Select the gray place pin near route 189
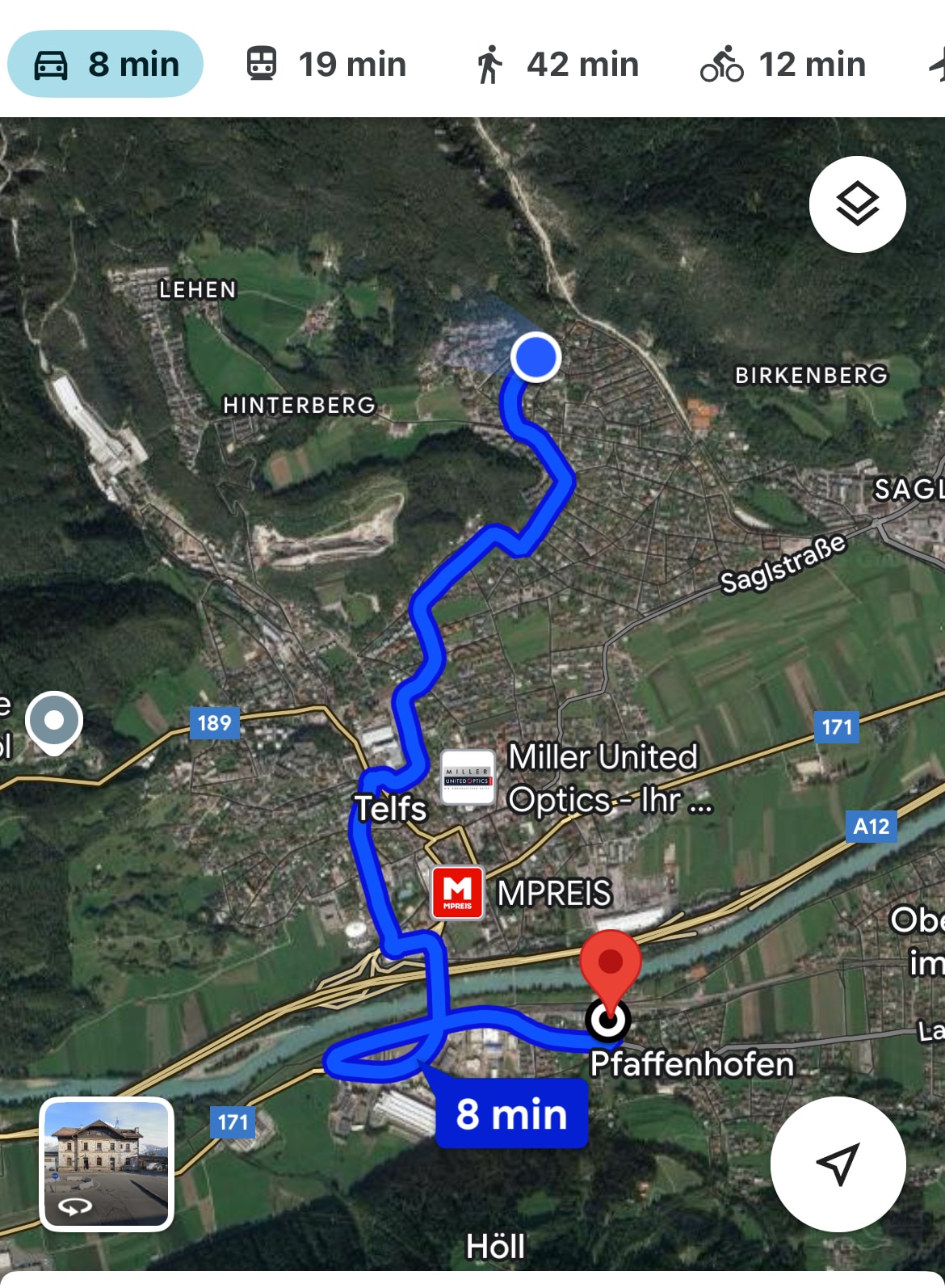945x1288 pixels. coord(54,720)
